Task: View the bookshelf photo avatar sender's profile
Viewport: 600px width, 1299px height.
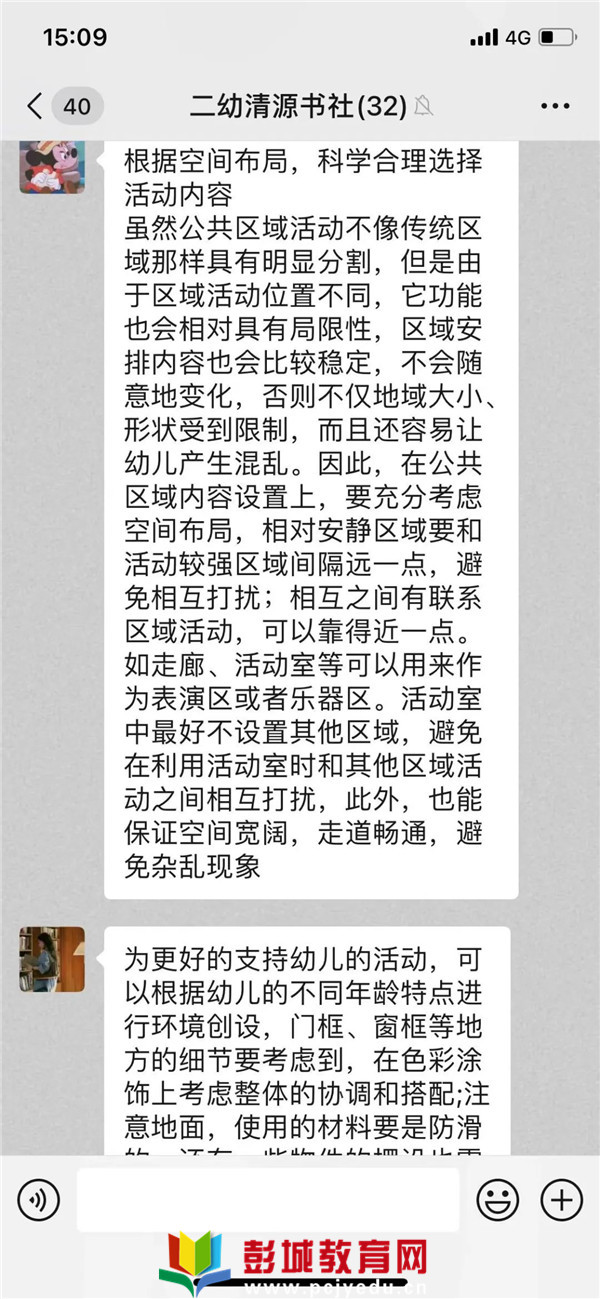Action: click(x=52, y=959)
